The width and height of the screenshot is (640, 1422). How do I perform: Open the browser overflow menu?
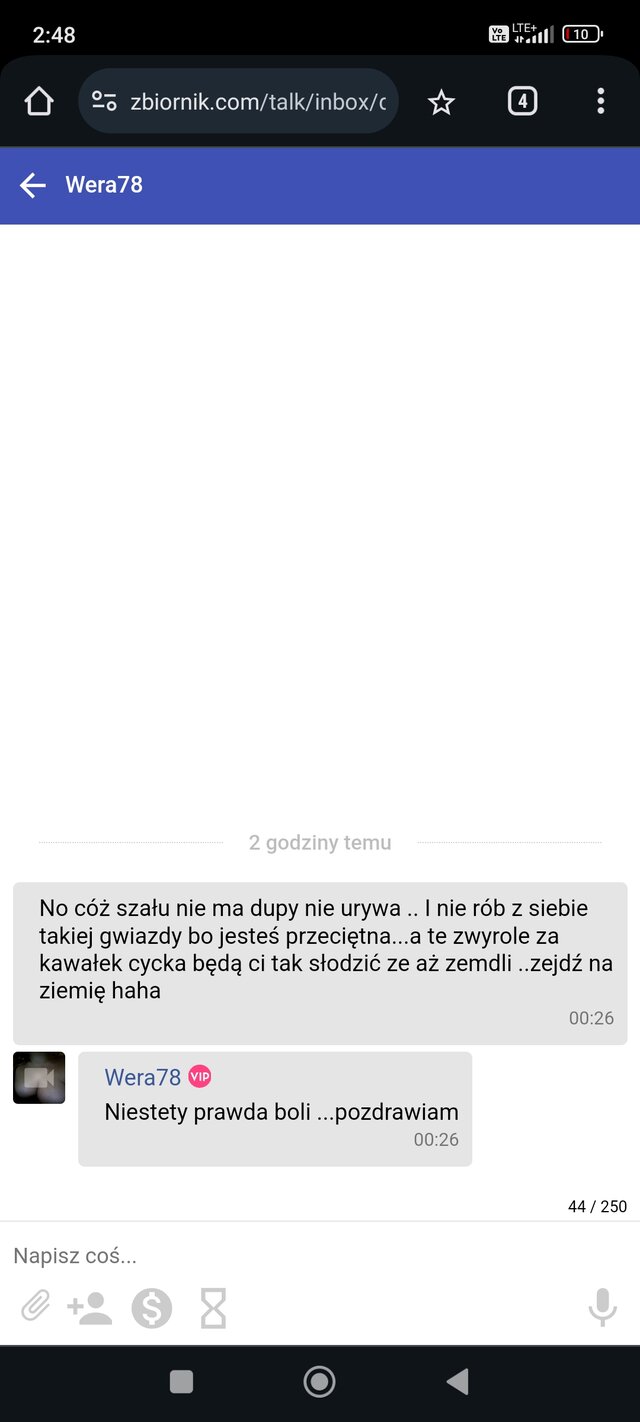click(x=600, y=101)
